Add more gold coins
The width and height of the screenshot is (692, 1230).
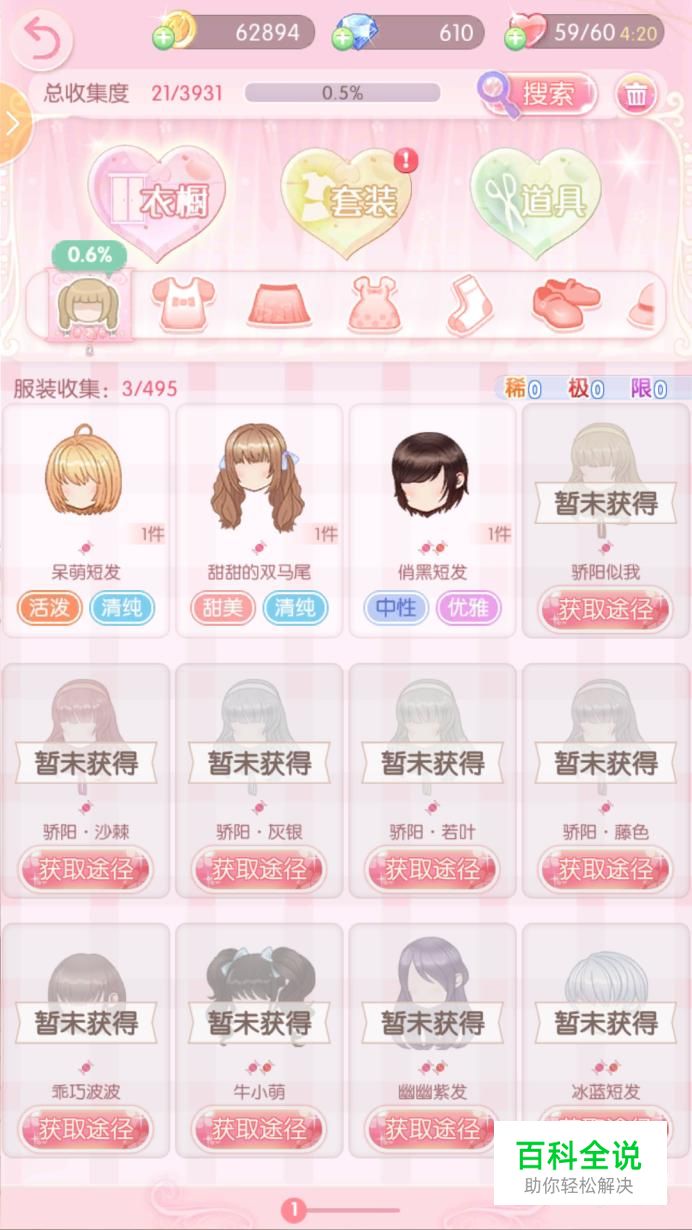(164, 38)
